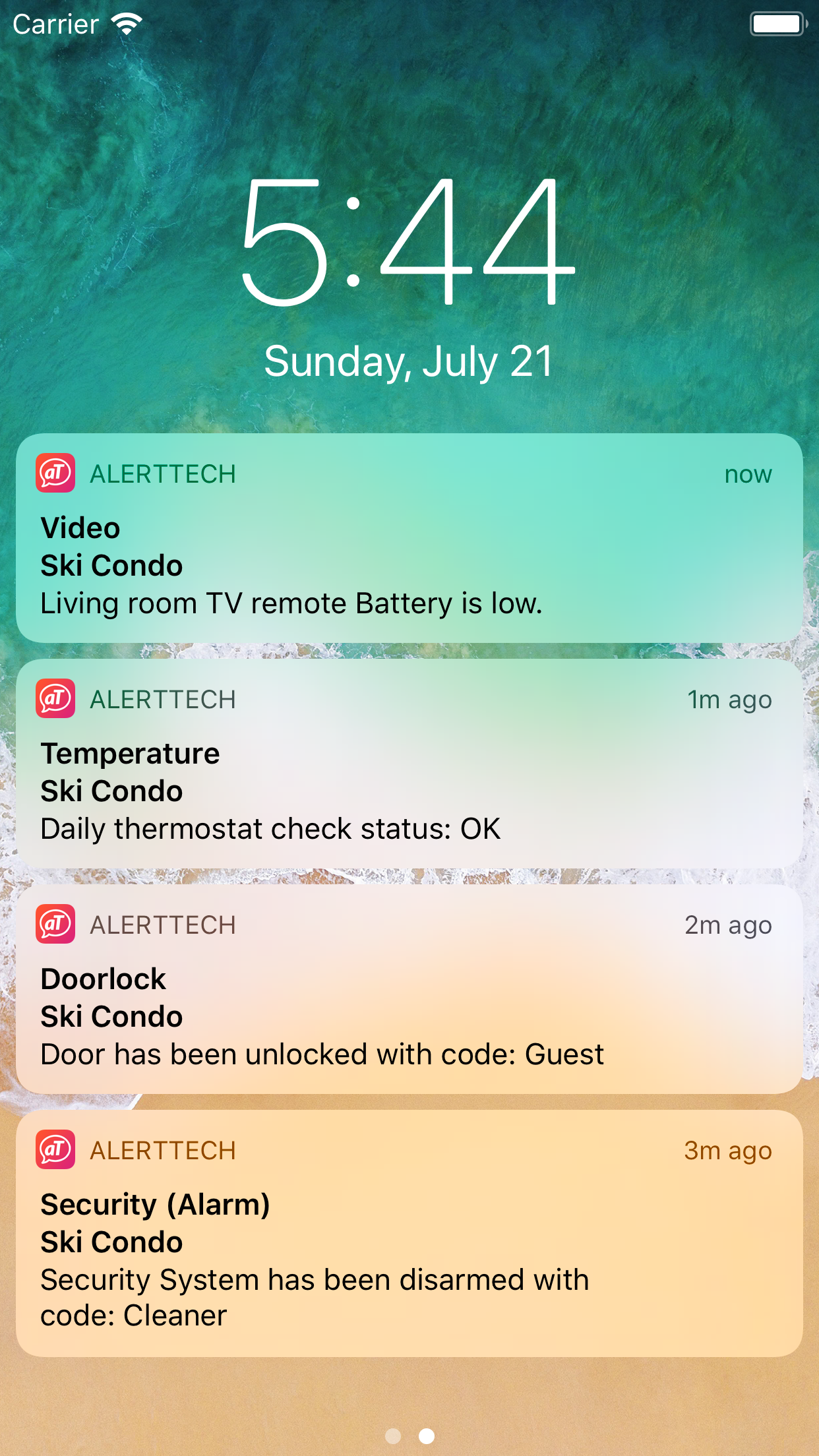Viewport: 819px width, 1456px height.
Task: Tap the AlertTech icon on the Doorlock notification
Action: pos(55,925)
